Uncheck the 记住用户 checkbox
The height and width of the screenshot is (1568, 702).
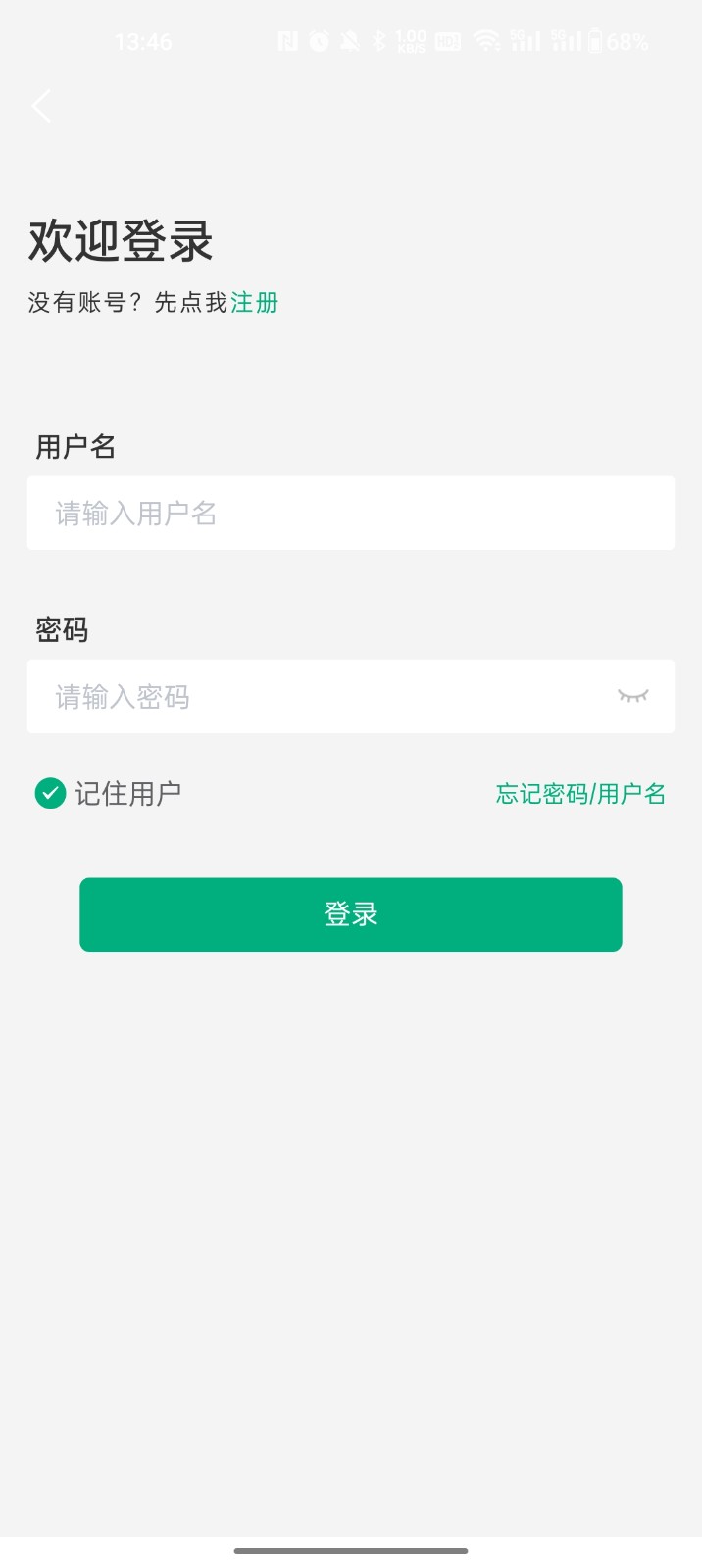coord(50,793)
